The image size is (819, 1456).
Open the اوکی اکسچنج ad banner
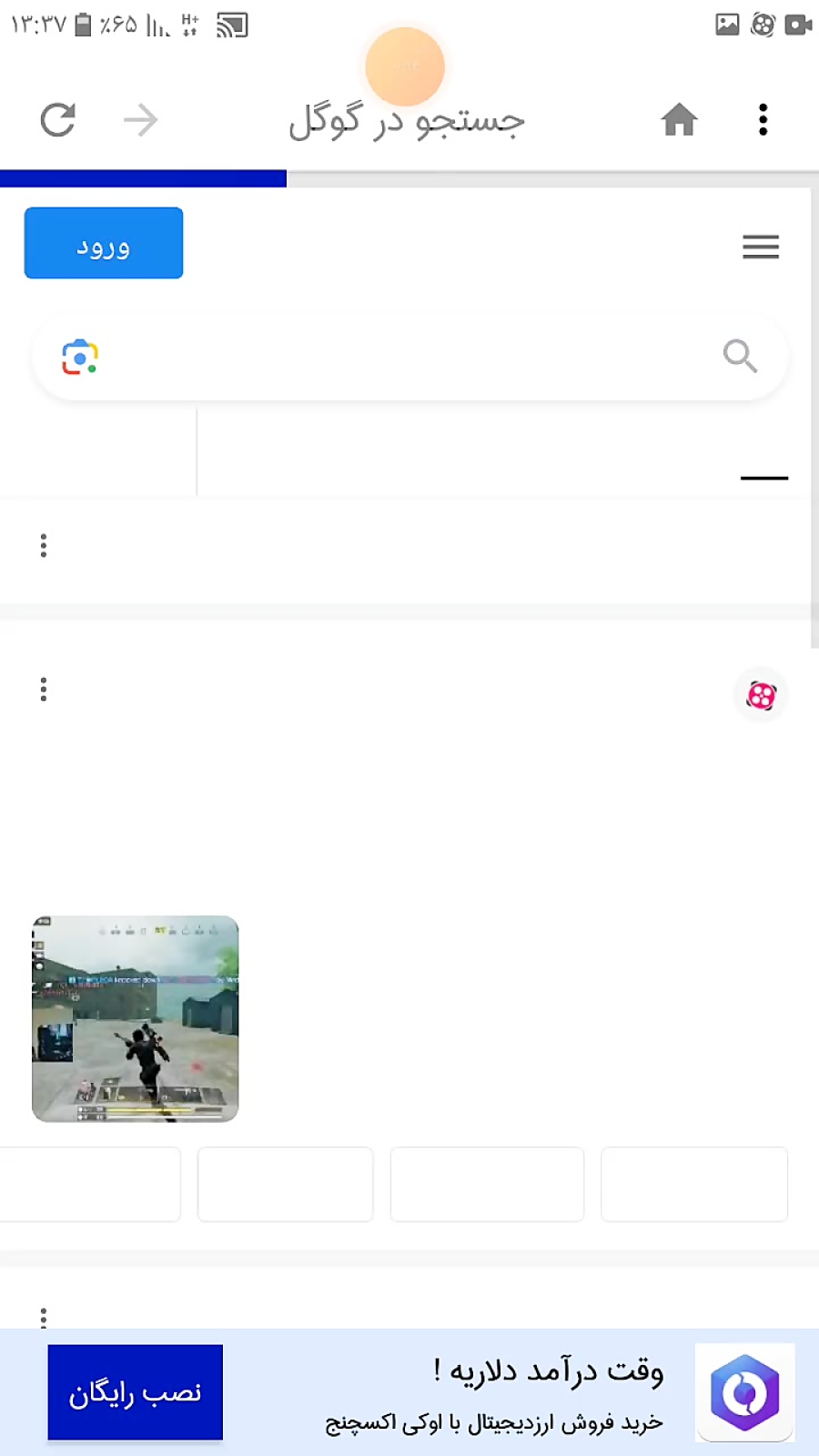pyautogui.click(x=409, y=1392)
